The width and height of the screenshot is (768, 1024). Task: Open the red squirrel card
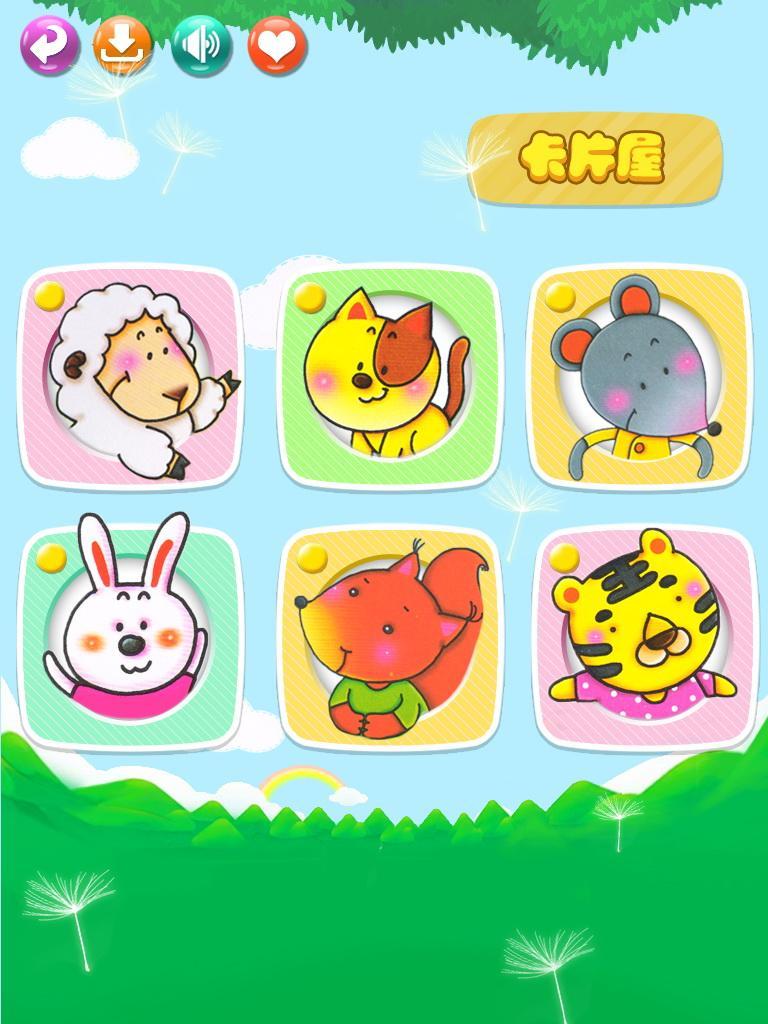(388, 638)
